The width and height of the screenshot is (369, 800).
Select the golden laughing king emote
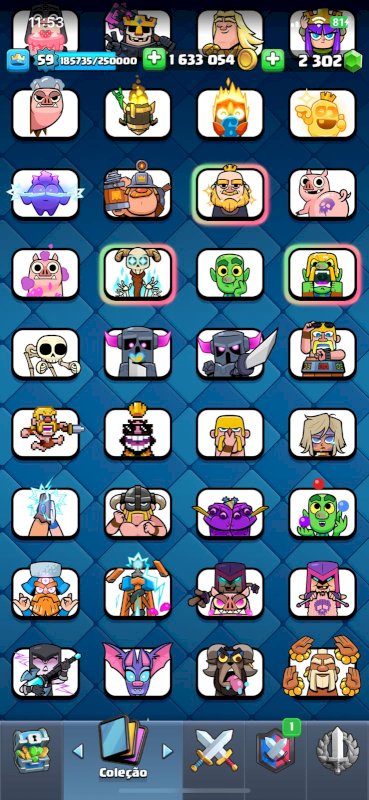[323, 114]
